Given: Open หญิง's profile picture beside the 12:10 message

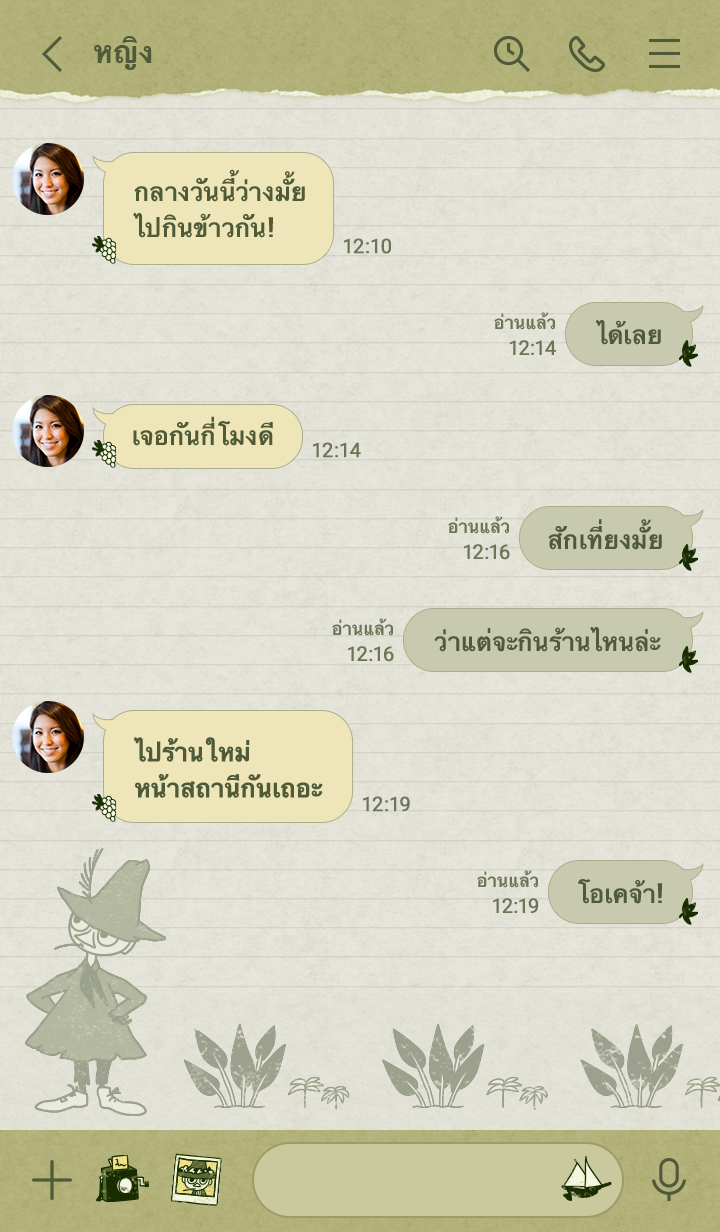Looking at the screenshot, I should [x=48, y=179].
